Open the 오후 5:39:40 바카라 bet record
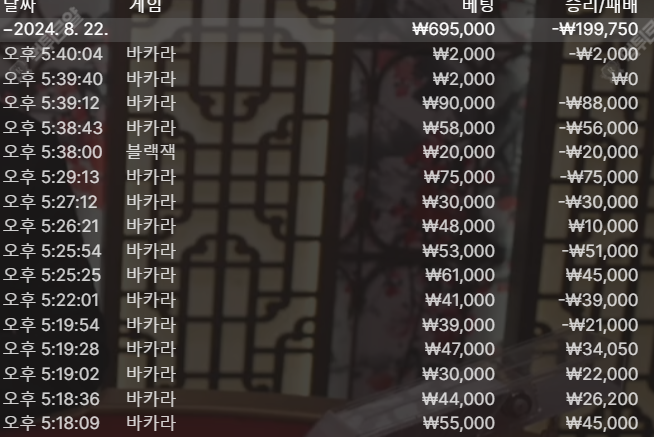 (x=320, y=78)
